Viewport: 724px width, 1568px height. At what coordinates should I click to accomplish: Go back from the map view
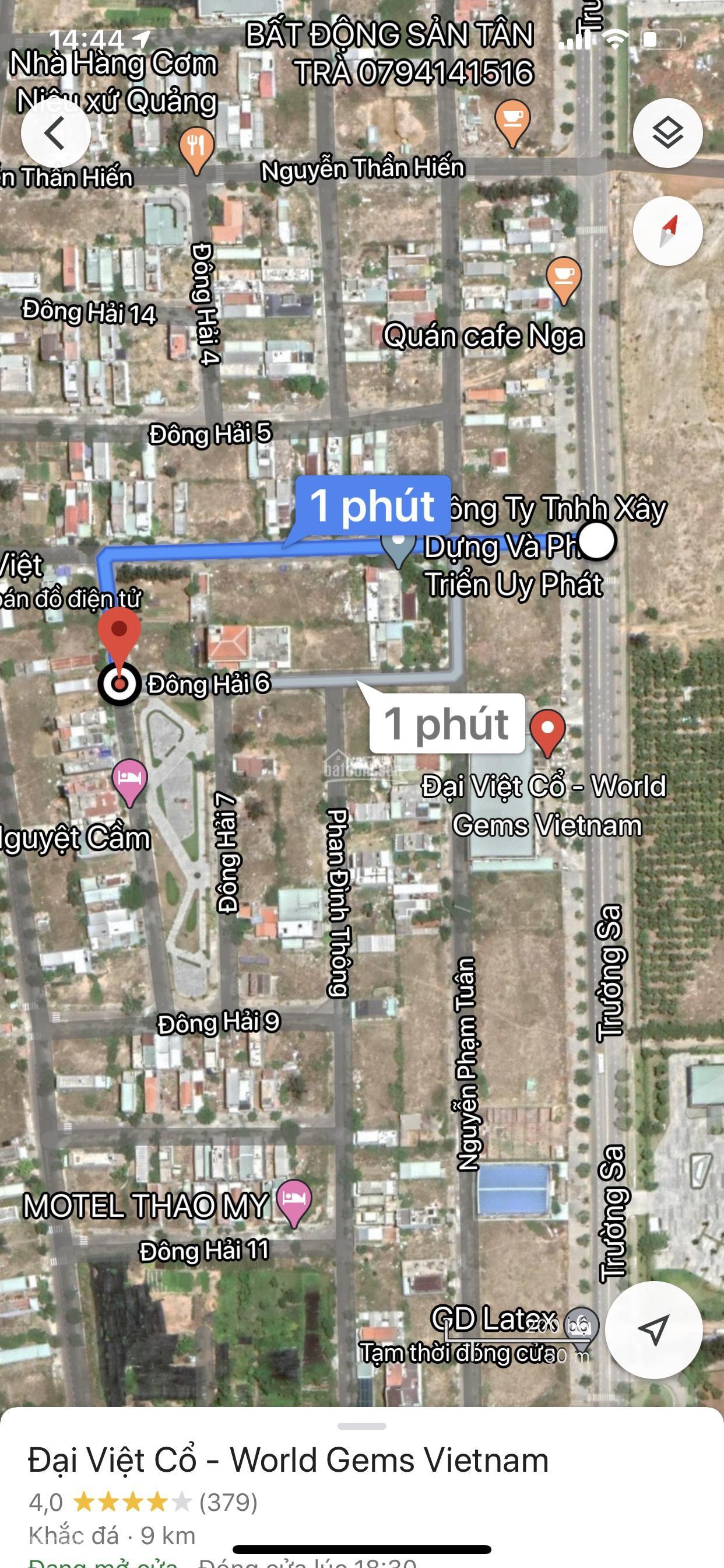[55, 134]
